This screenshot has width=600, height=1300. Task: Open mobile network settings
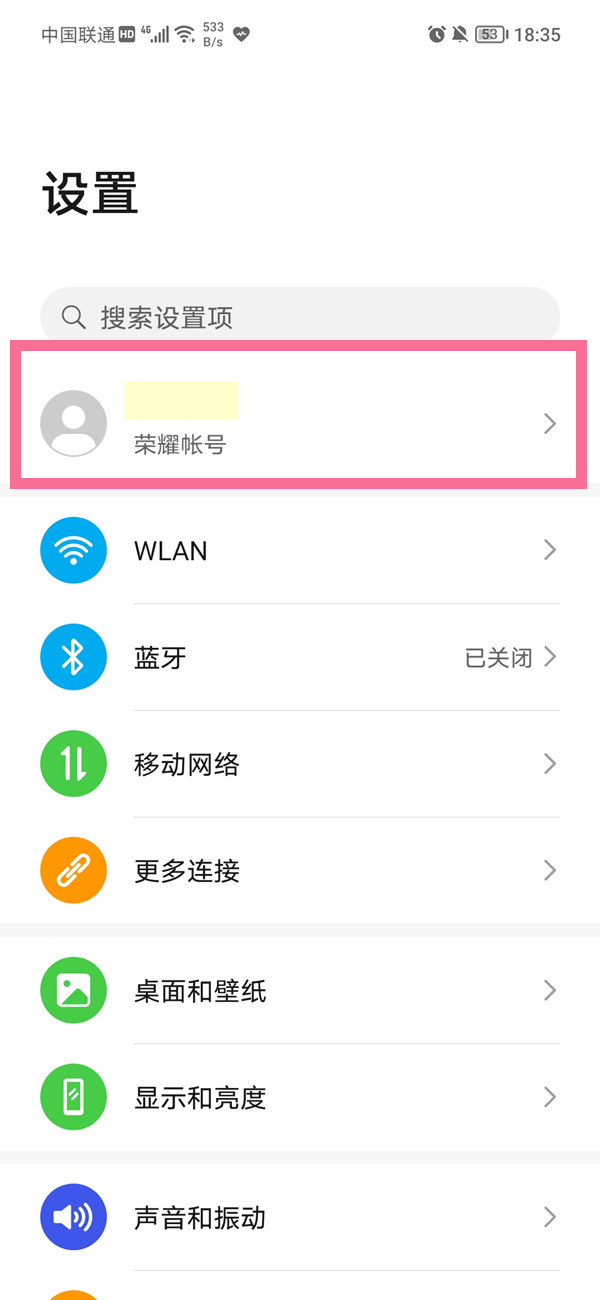(300, 765)
